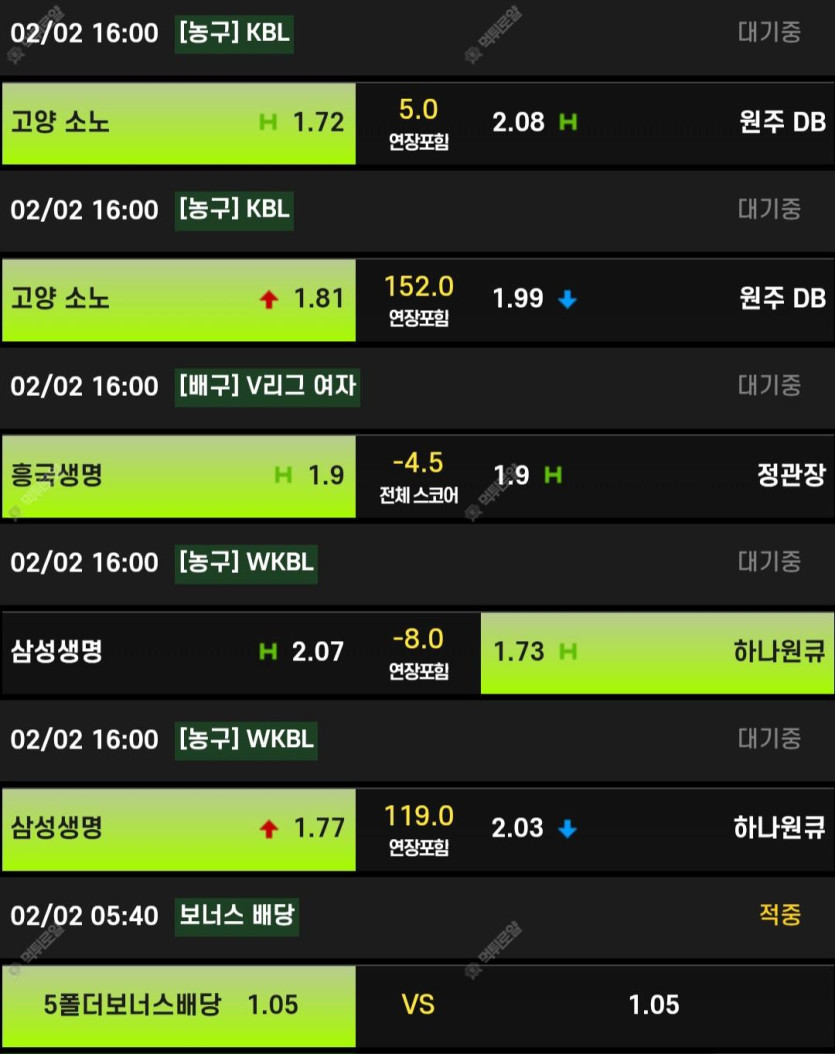Select 원주 DB under at 1.99
The width and height of the screenshot is (835, 1054).
pyautogui.click(x=657, y=299)
